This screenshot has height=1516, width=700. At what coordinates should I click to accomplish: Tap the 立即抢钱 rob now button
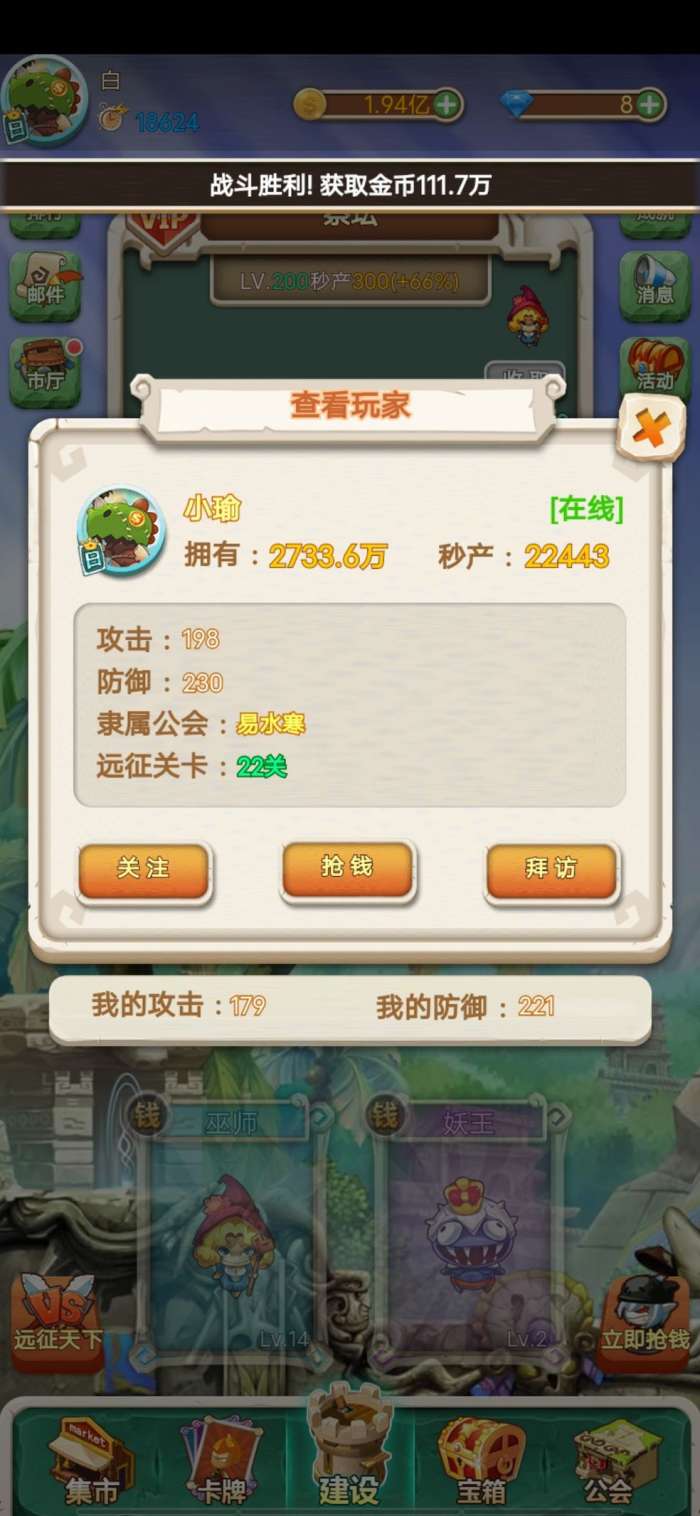click(x=646, y=1313)
